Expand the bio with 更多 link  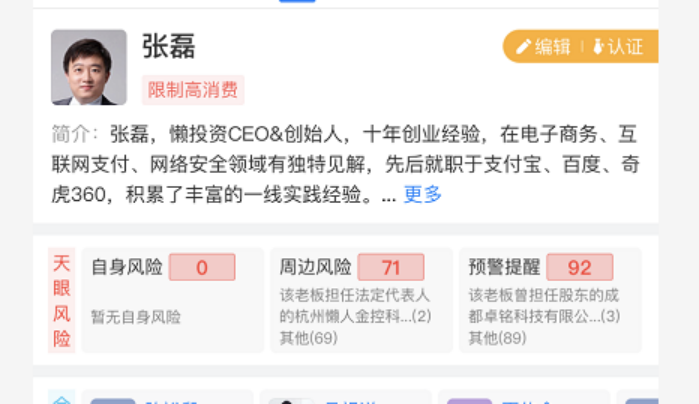point(423,194)
